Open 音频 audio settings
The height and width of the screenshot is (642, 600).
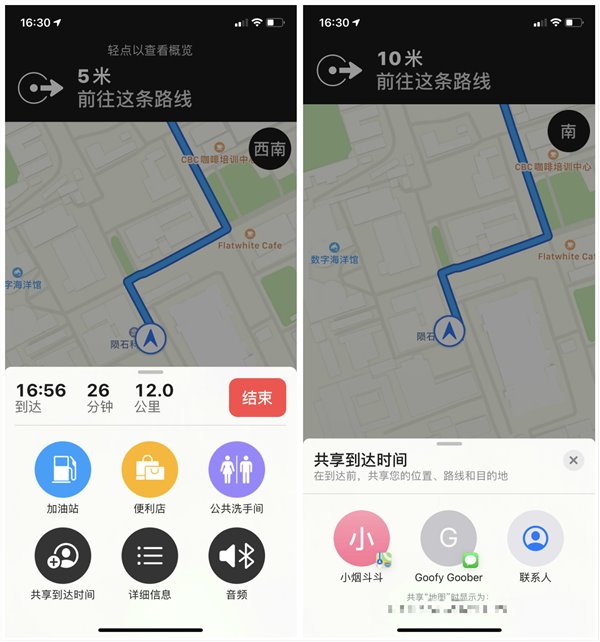pos(237,556)
